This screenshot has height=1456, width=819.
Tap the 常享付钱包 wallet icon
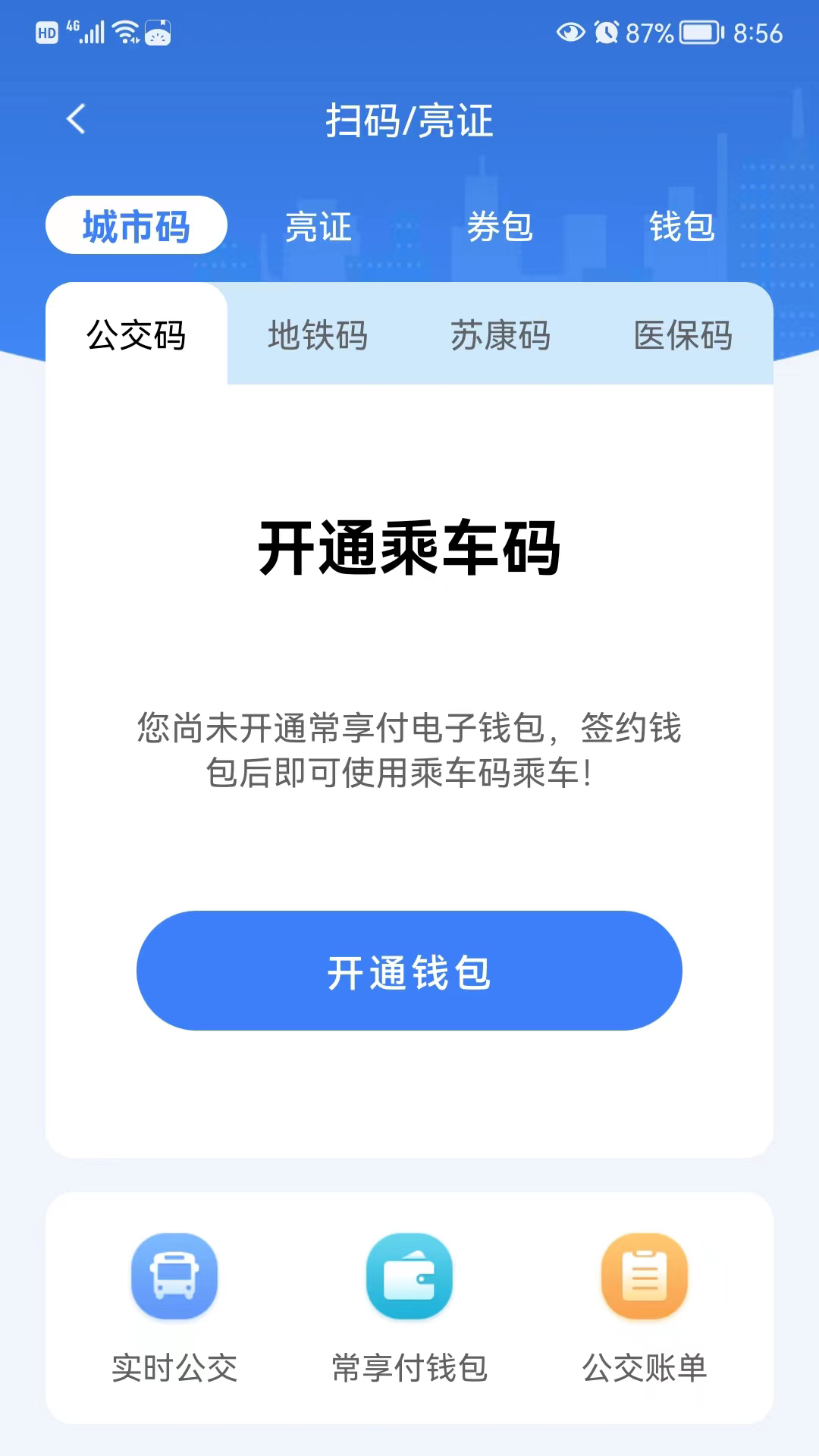[x=409, y=1278]
